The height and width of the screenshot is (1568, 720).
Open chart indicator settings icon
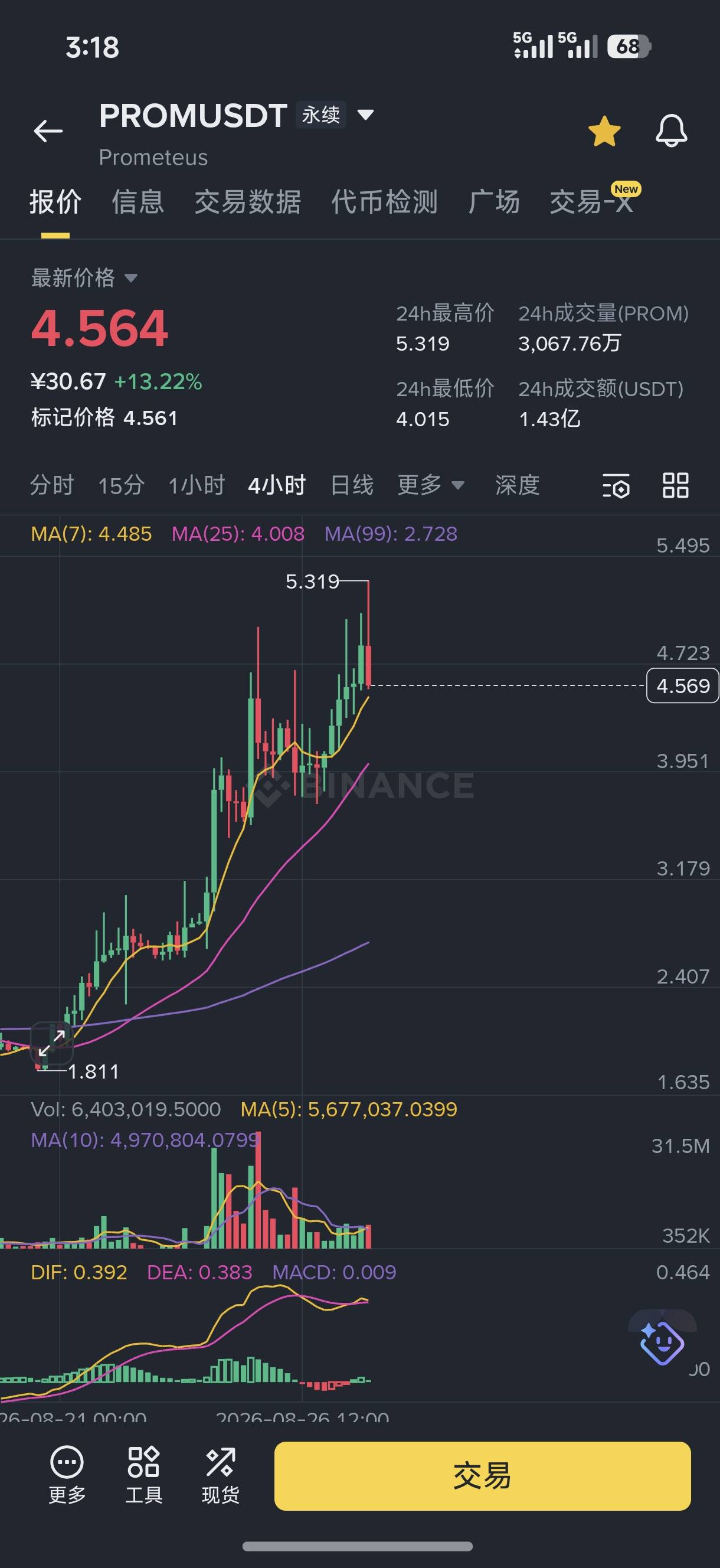616,486
